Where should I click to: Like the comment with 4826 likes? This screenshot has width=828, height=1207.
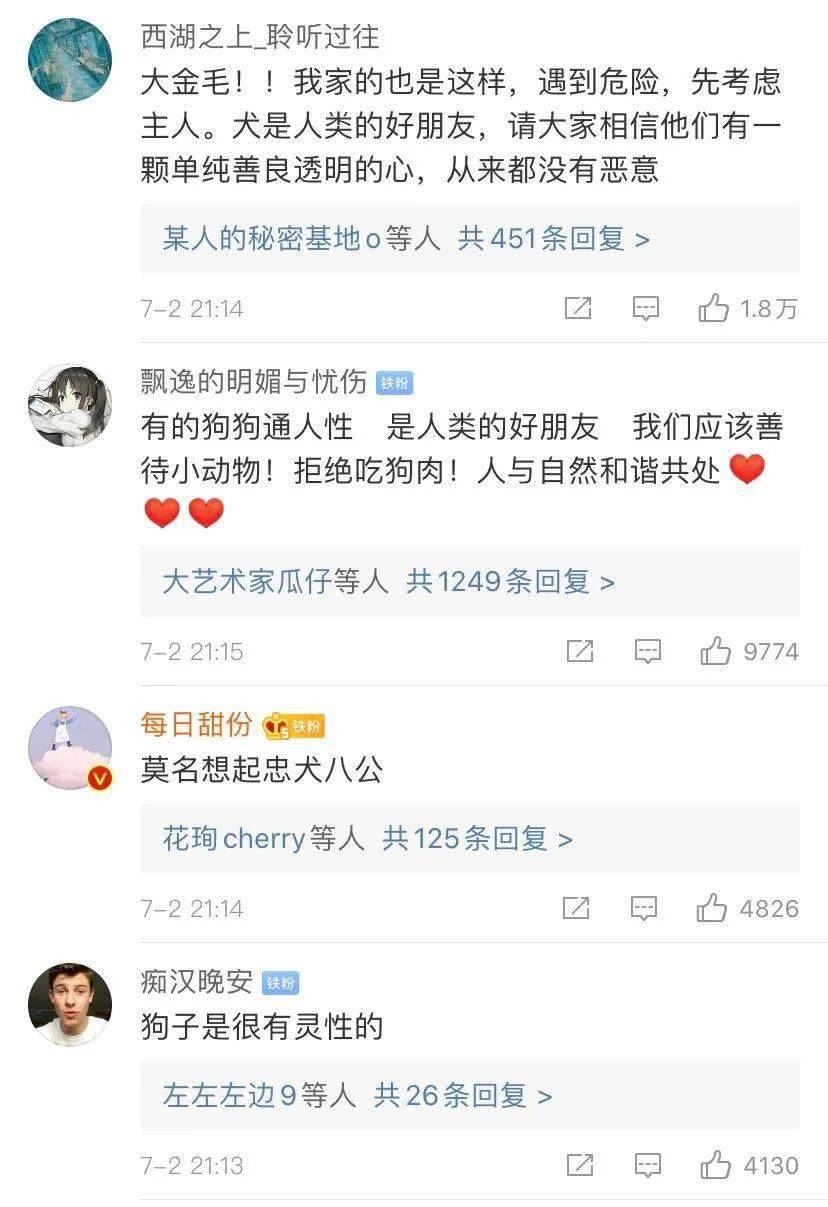712,909
